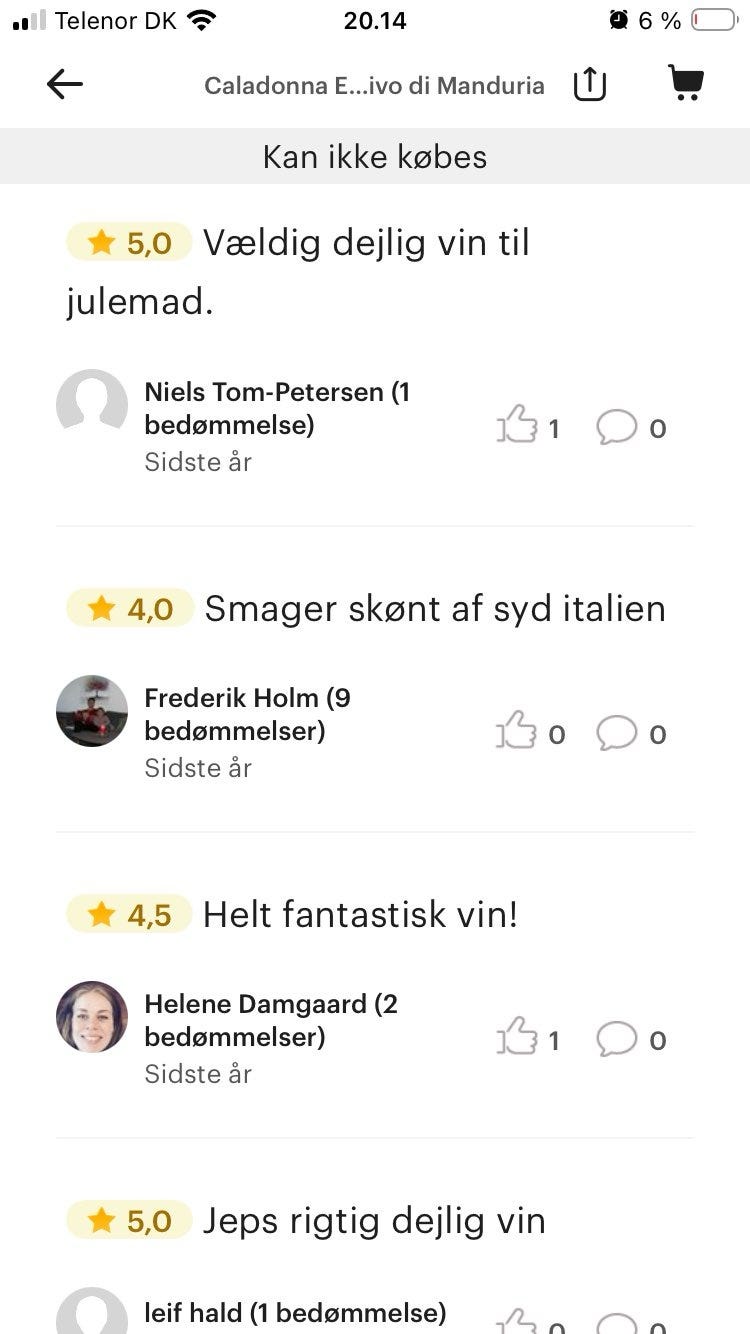The height and width of the screenshot is (1334, 750).
Task: Tap the 5,0 star rating badge
Action: 128,241
